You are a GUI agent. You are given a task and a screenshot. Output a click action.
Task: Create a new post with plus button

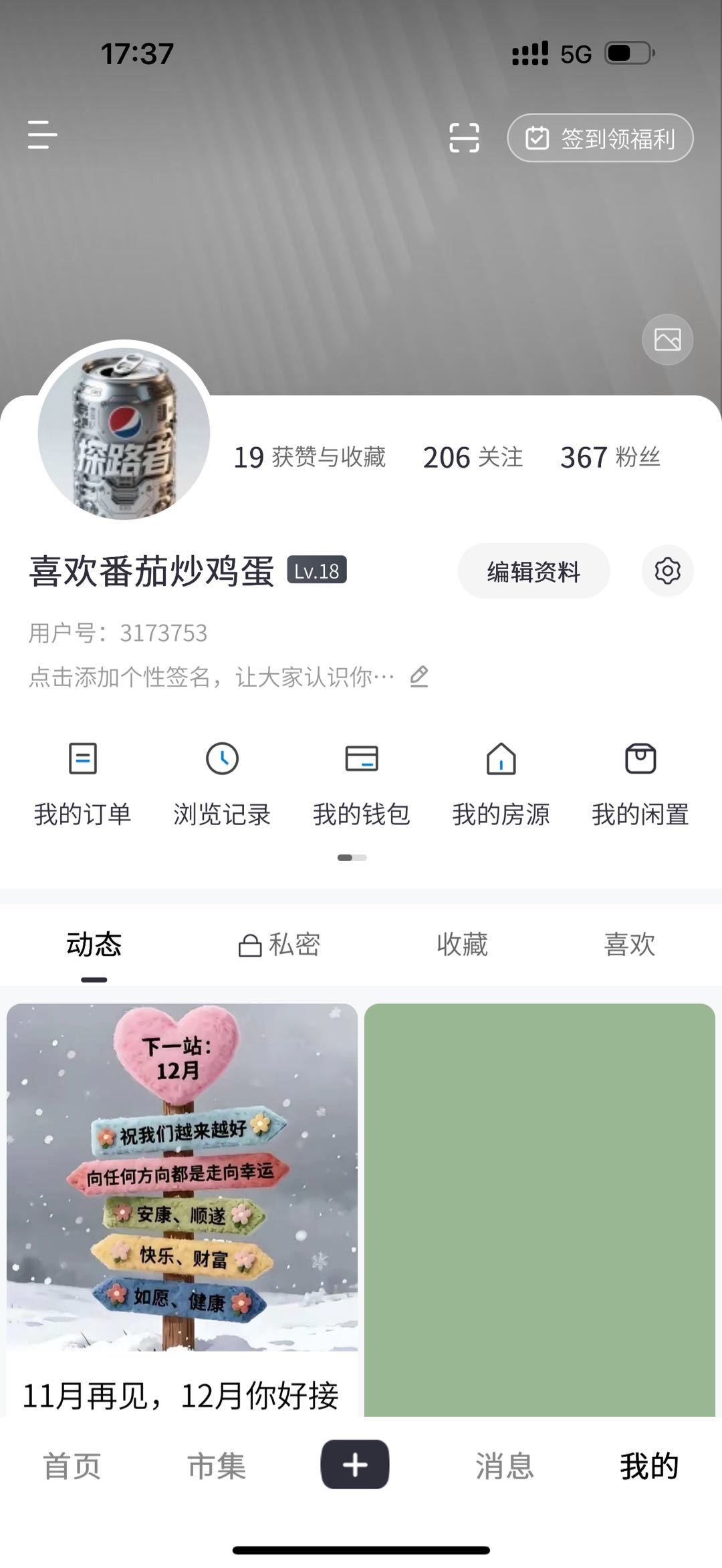[355, 1465]
